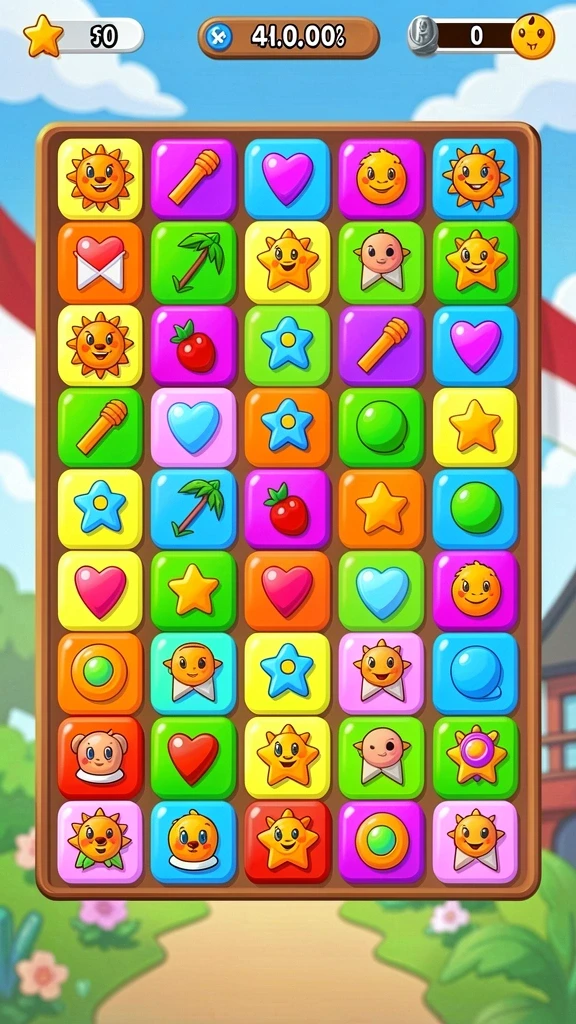The image size is (576, 1024).
Task: Select the green-centered ring on the magenta tile
Action: click(381, 842)
